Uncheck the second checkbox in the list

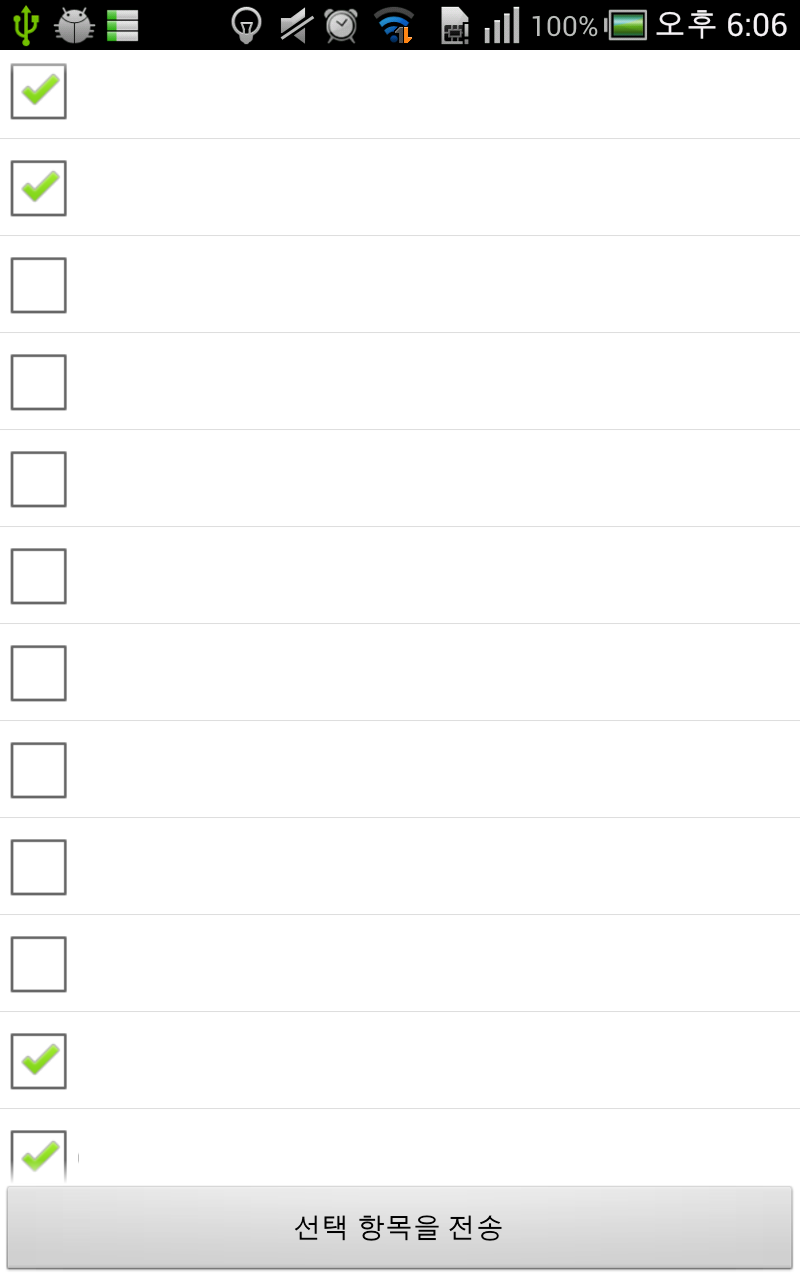coord(38,188)
